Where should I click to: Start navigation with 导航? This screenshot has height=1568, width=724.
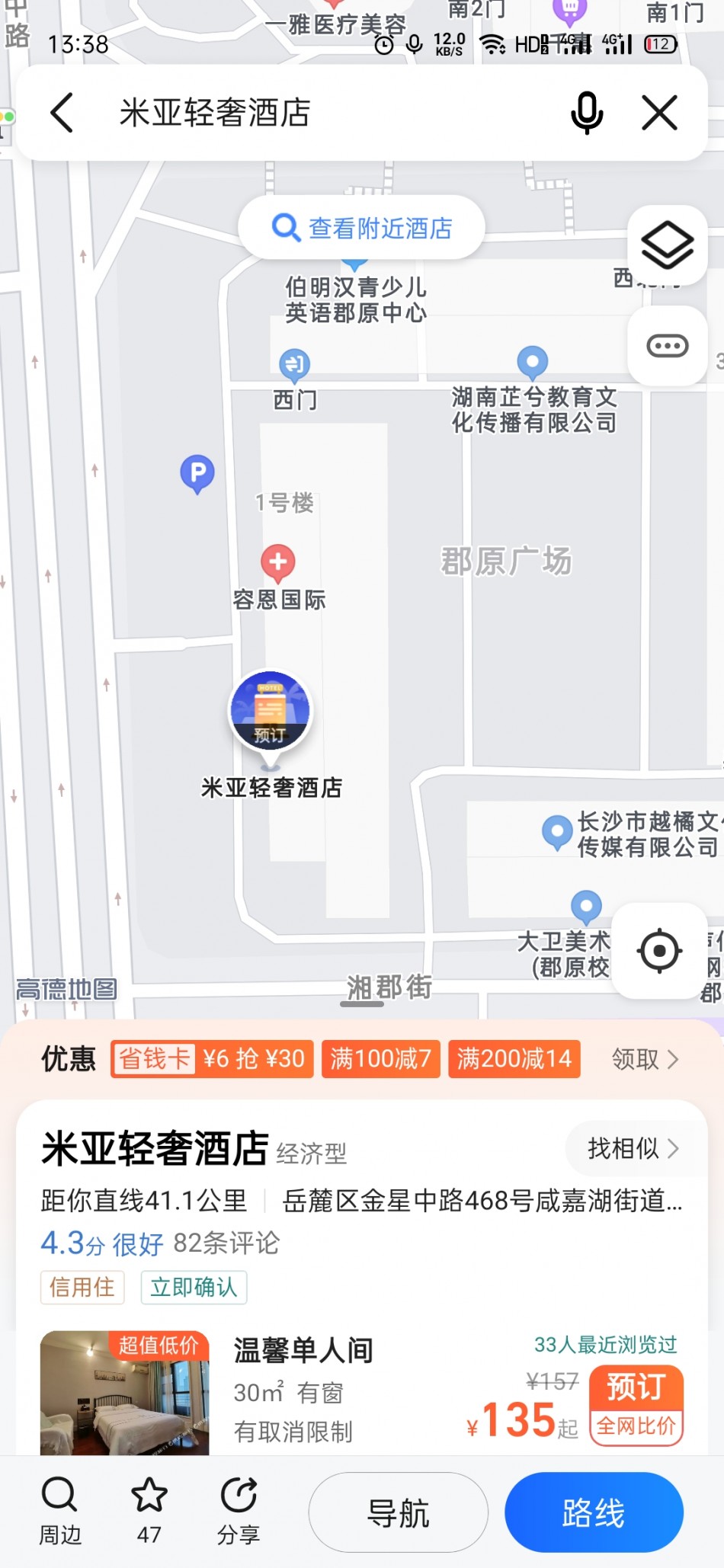pos(398,1512)
